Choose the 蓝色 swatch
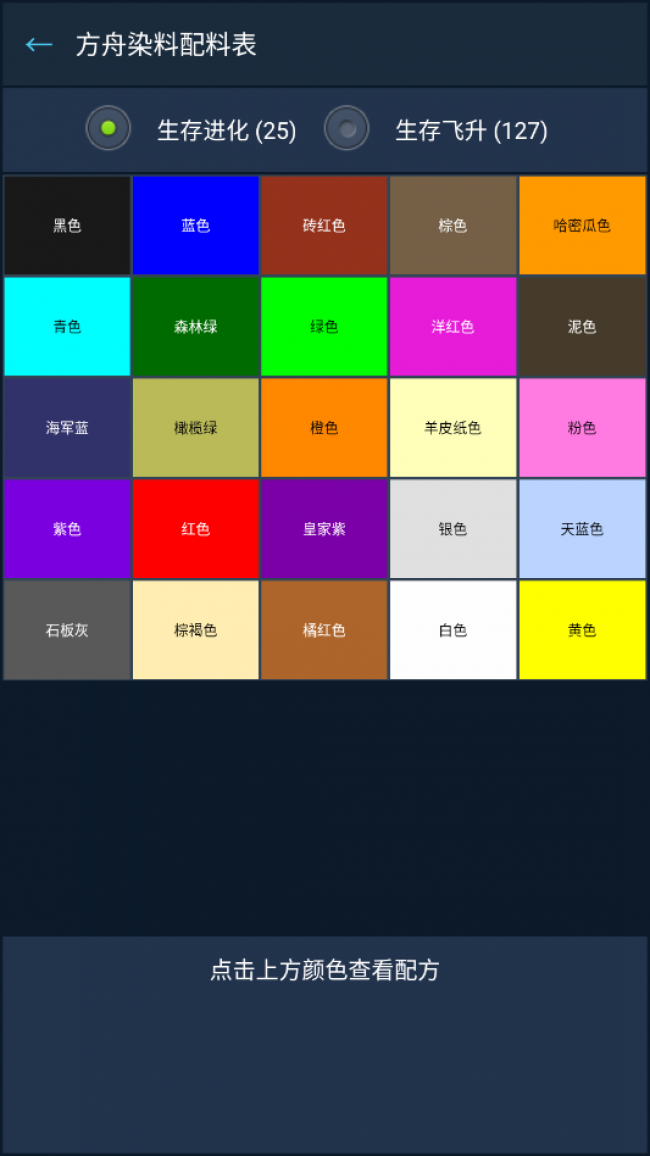Screen dimensions: 650x1156 pyautogui.click(x=195, y=226)
